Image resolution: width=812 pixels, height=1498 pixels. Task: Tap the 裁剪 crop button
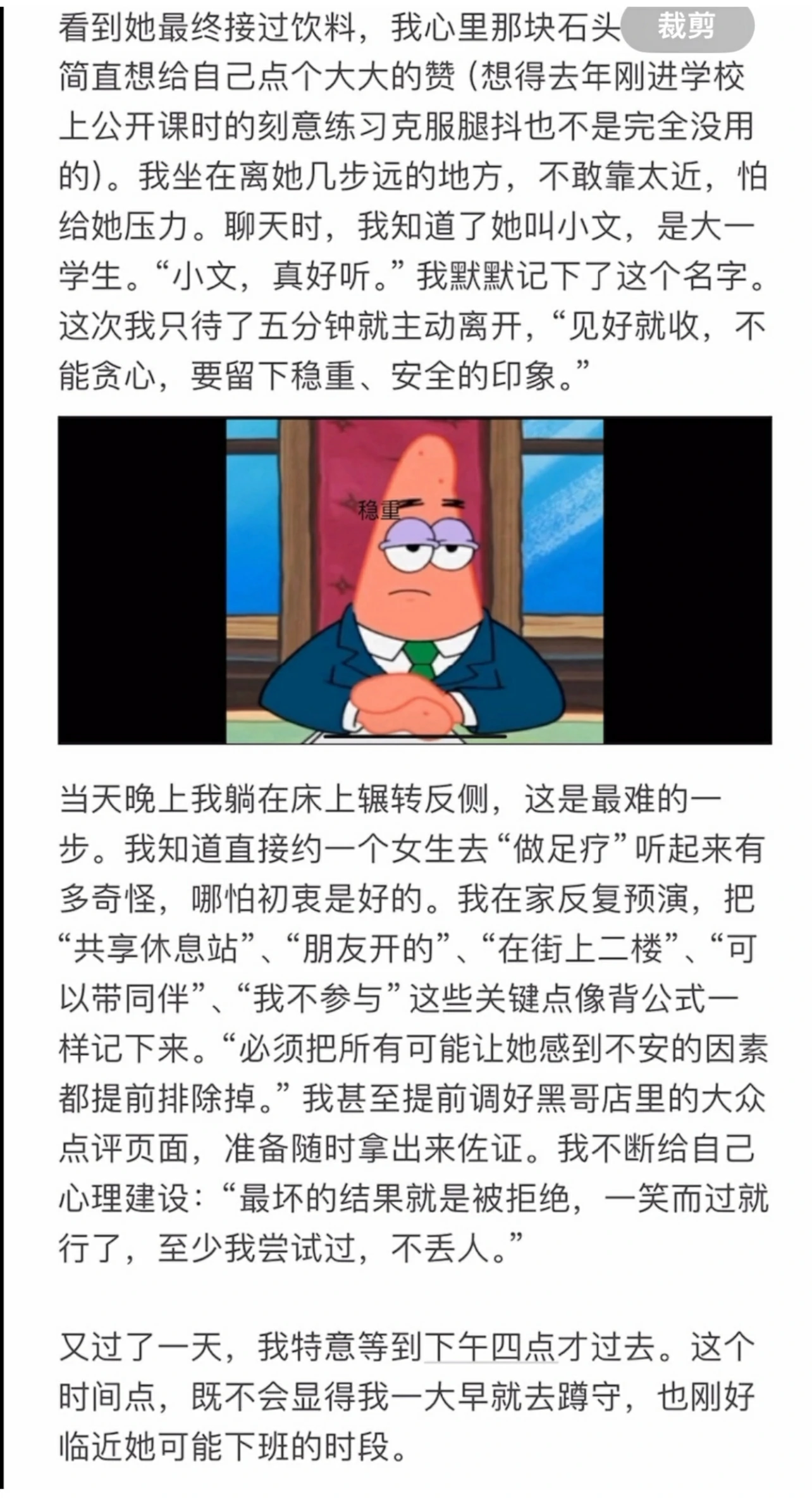[687, 28]
